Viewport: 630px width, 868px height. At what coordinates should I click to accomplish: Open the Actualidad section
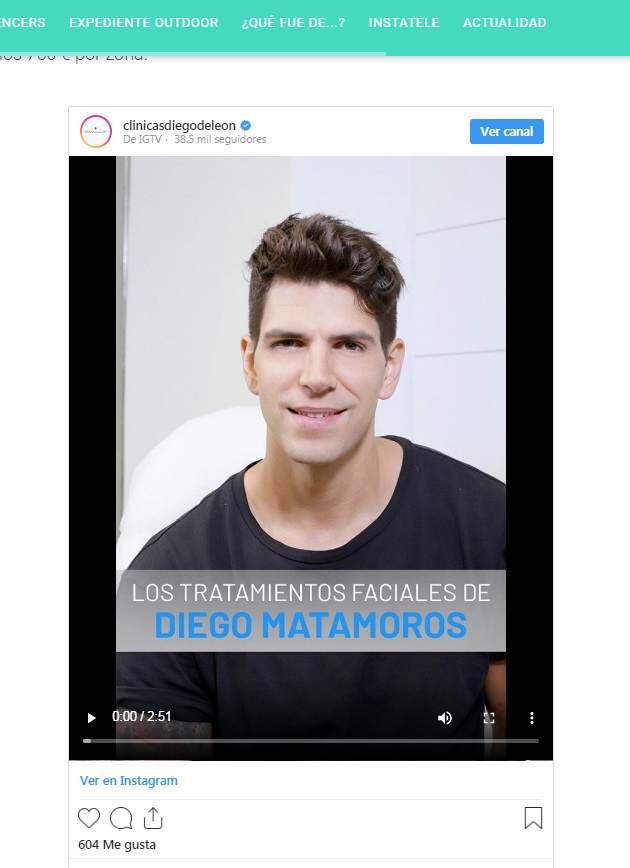point(504,23)
